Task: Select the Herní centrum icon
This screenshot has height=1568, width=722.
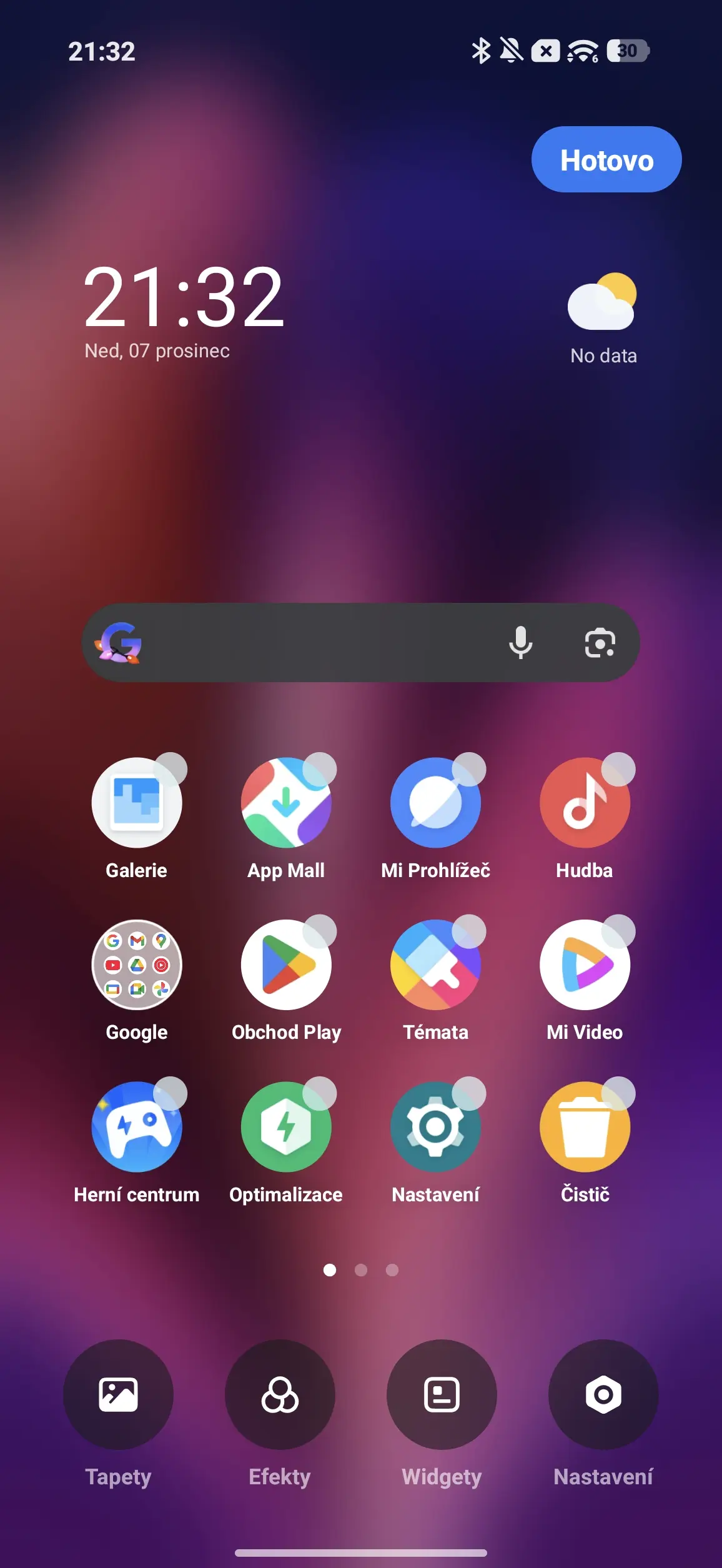Action: [137, 1127]
